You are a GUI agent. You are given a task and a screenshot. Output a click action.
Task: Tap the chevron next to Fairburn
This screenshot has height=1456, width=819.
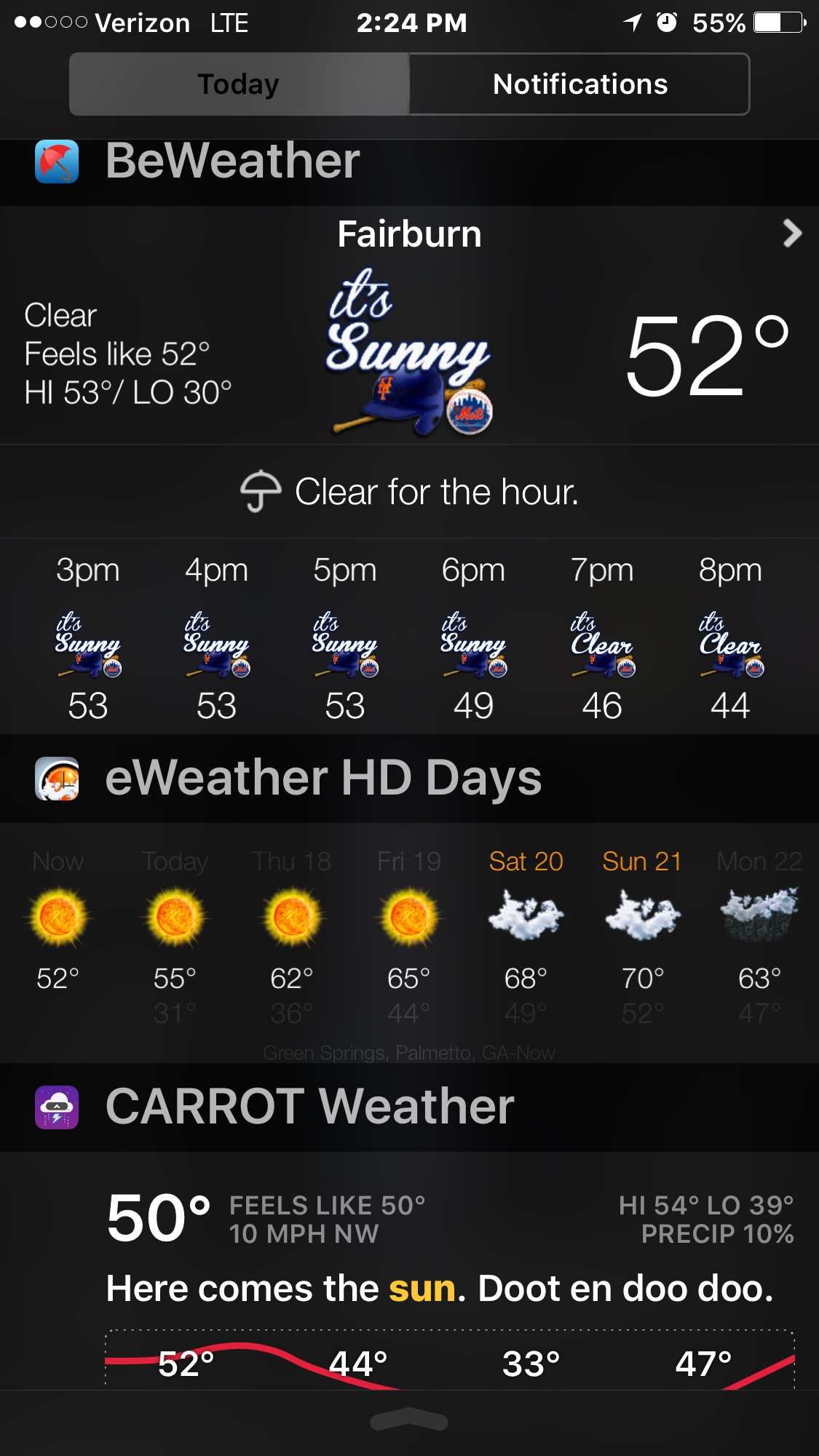tap(791, 234)
